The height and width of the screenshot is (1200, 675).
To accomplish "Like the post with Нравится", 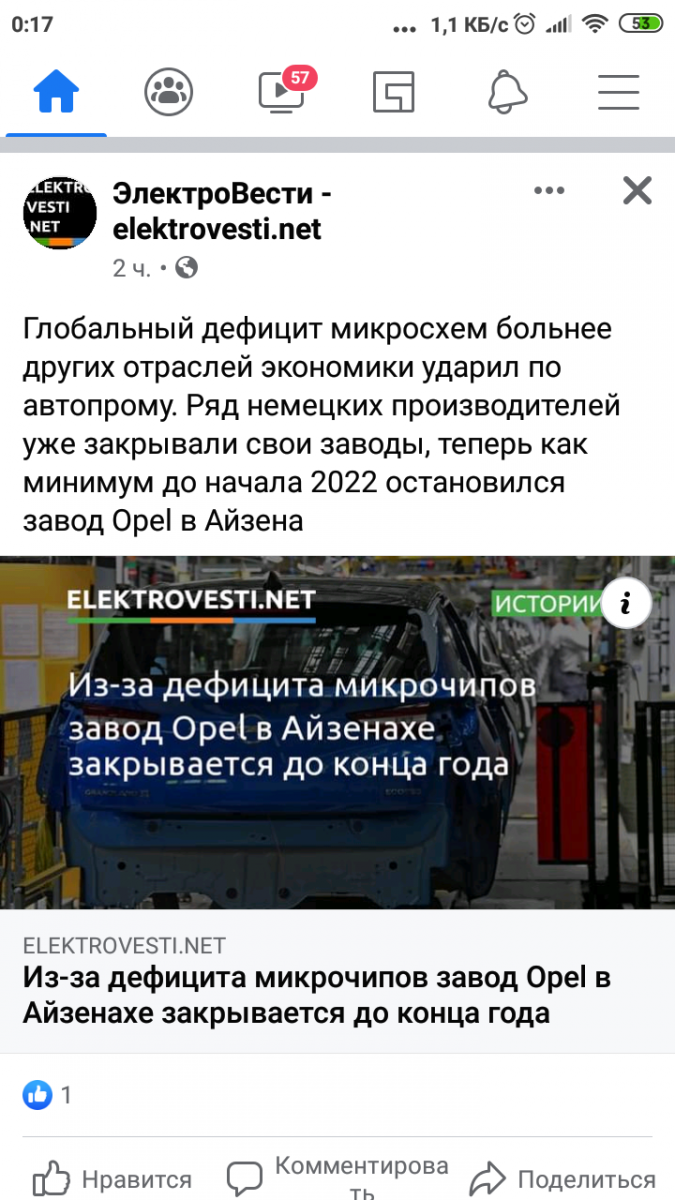I will click(x=112, y=1178).
